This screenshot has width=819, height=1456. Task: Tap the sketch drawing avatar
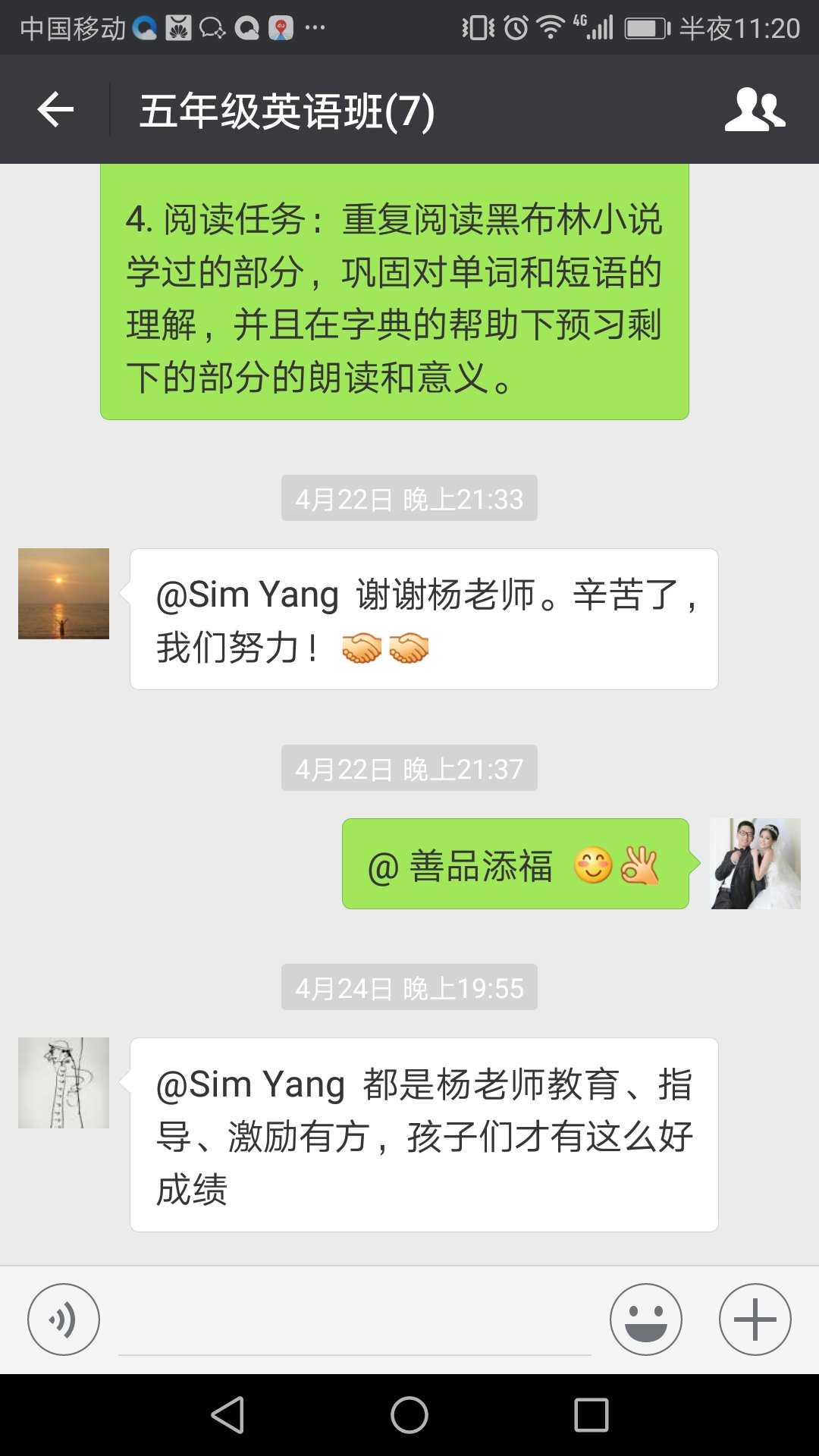(x=63, y=1082)
